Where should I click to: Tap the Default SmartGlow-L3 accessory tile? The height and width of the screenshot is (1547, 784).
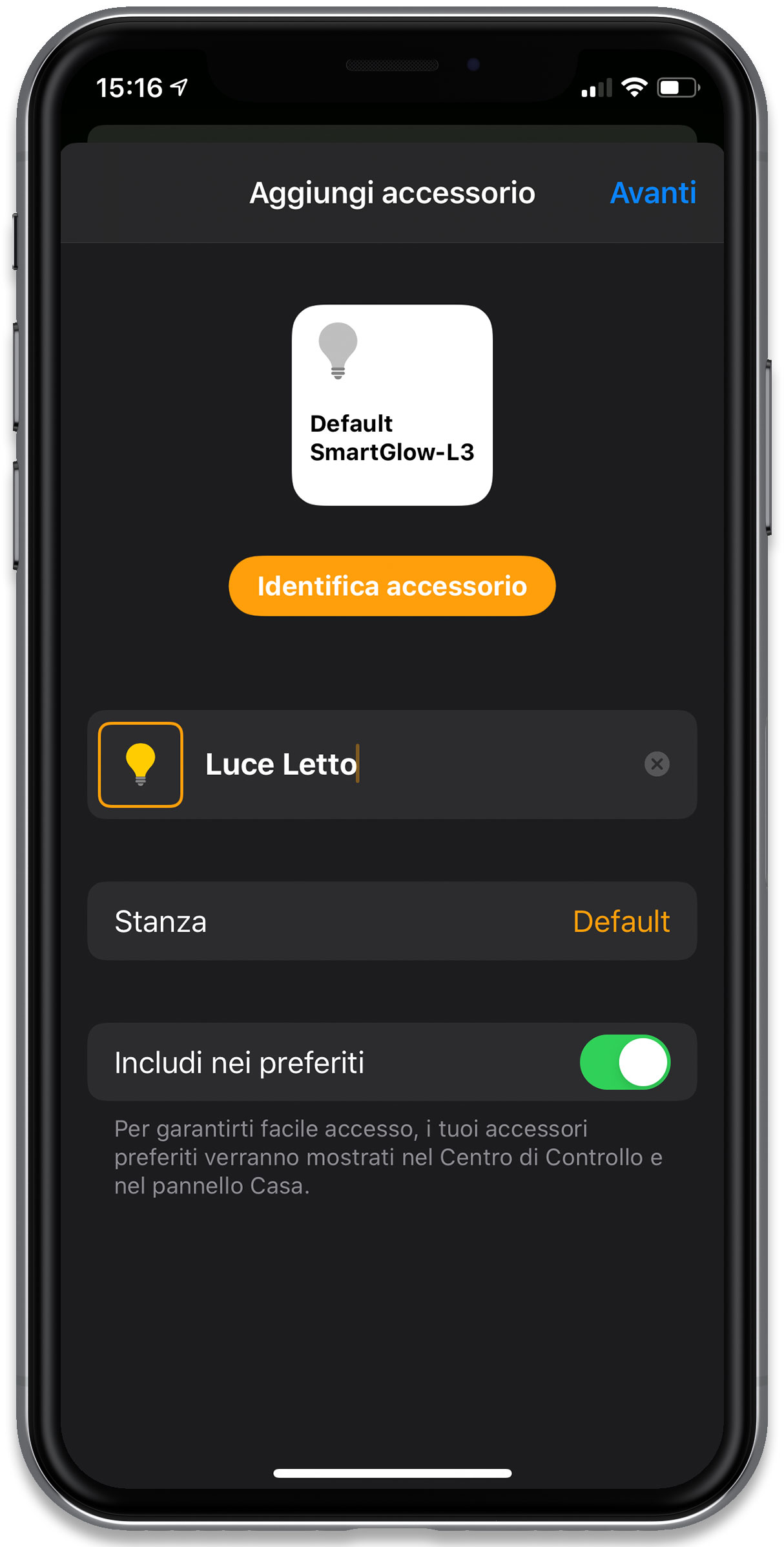click(392, 405)
